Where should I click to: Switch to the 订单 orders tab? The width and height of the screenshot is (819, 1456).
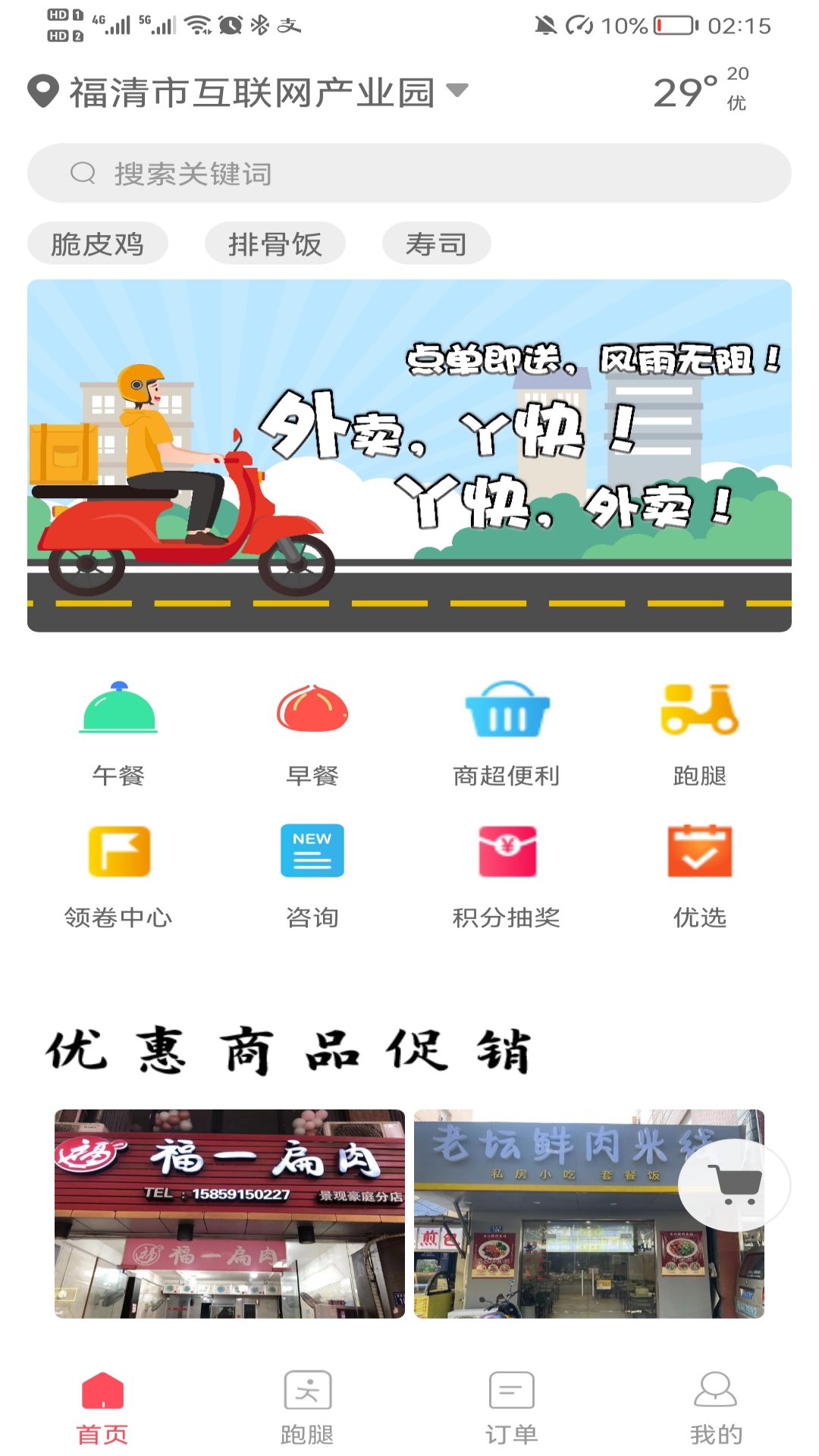[512, 1407]
